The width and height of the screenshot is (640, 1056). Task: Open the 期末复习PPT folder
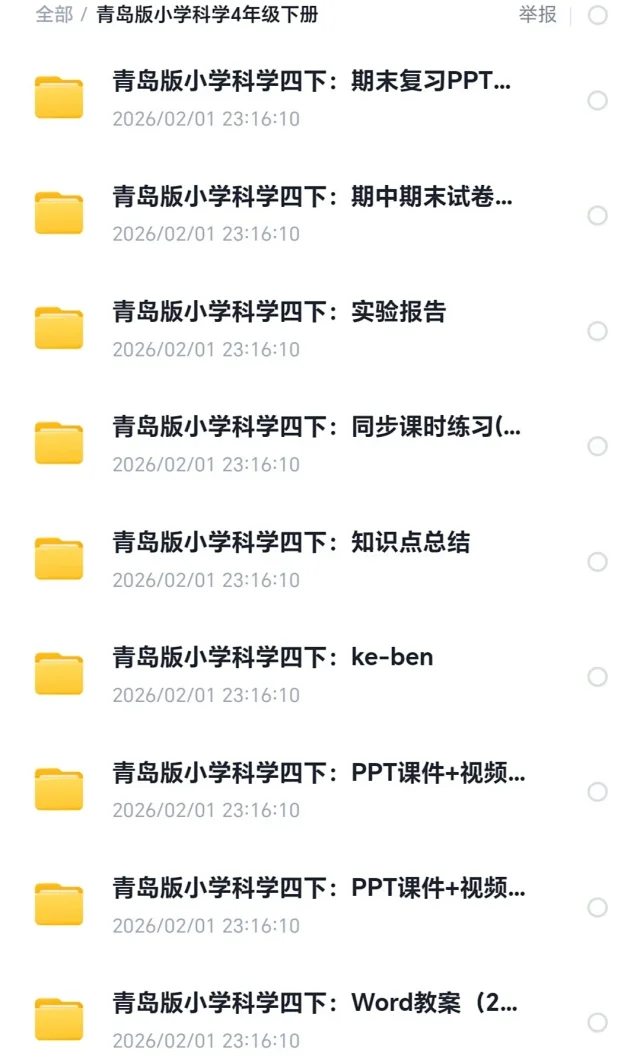point(311,82)
